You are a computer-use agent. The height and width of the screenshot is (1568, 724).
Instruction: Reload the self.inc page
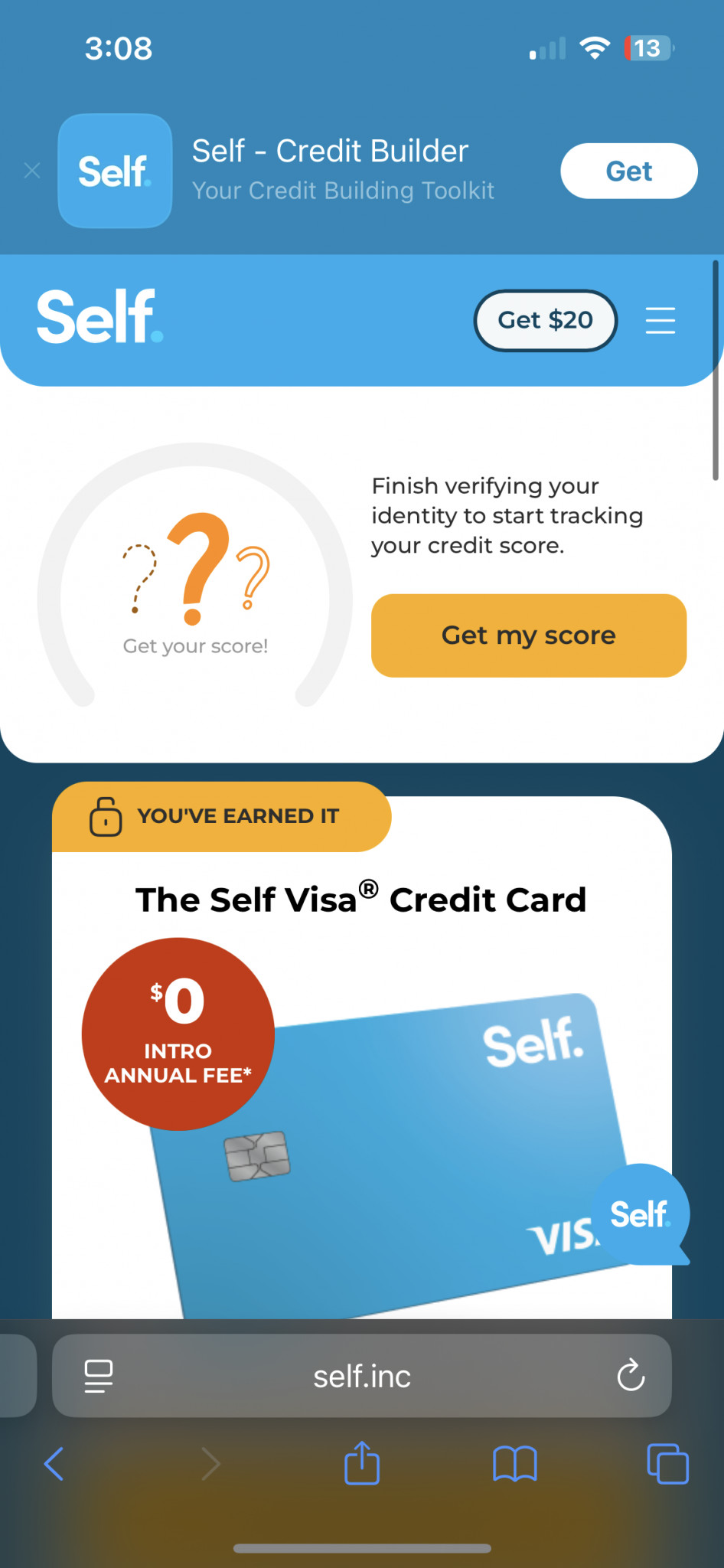631,1376
